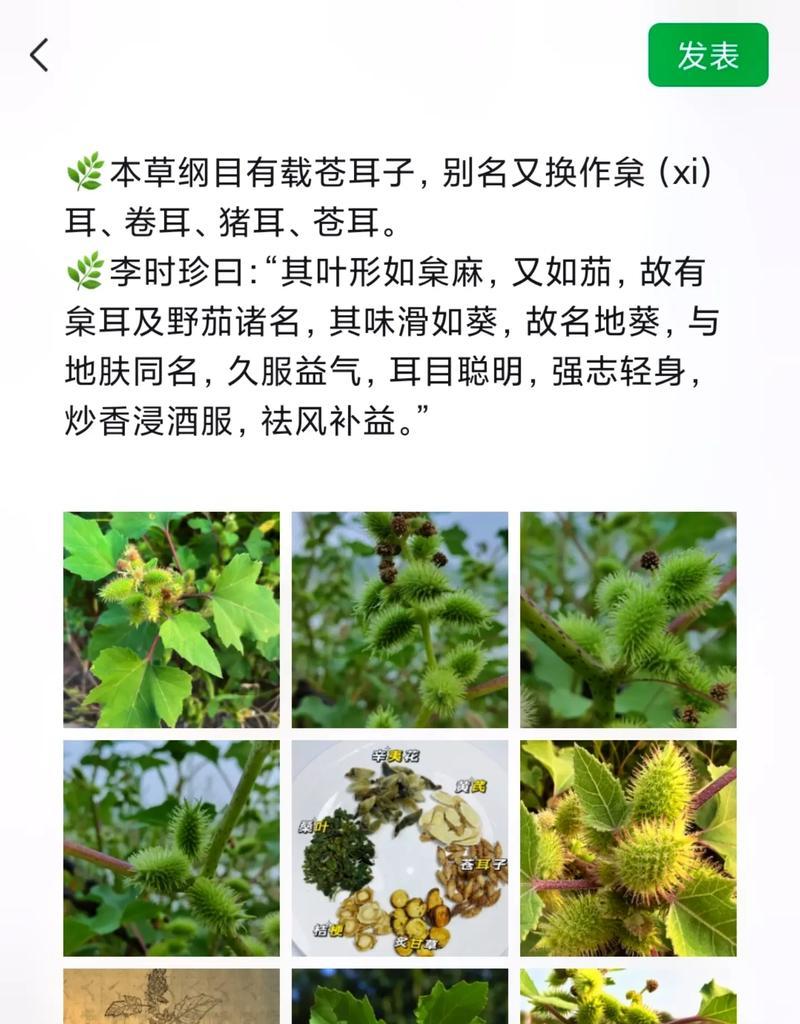
Task: Open the burrs on reddish stem photo
Action: (x=171, y=848)
